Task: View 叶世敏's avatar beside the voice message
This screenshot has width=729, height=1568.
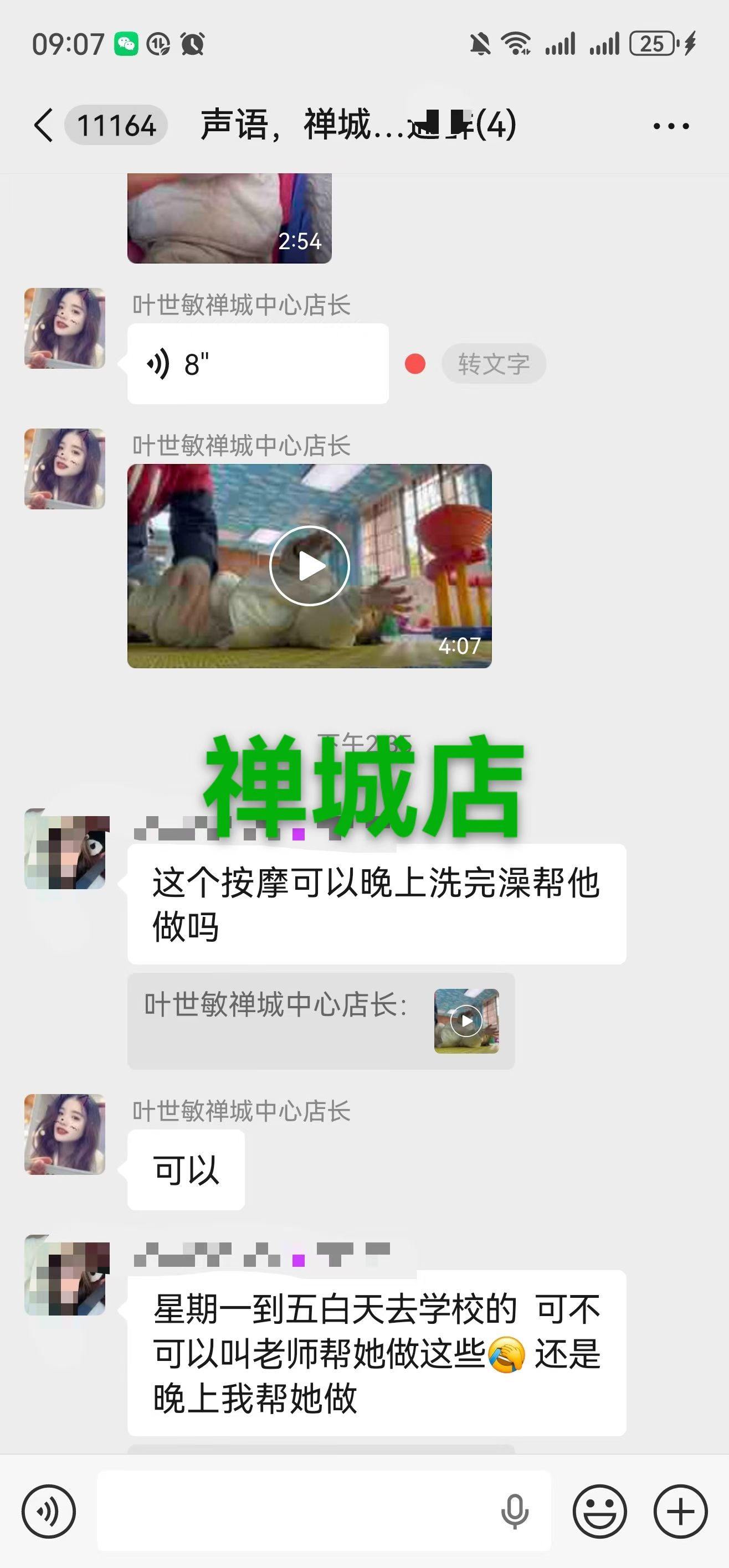Action: (x=65, y=328)
